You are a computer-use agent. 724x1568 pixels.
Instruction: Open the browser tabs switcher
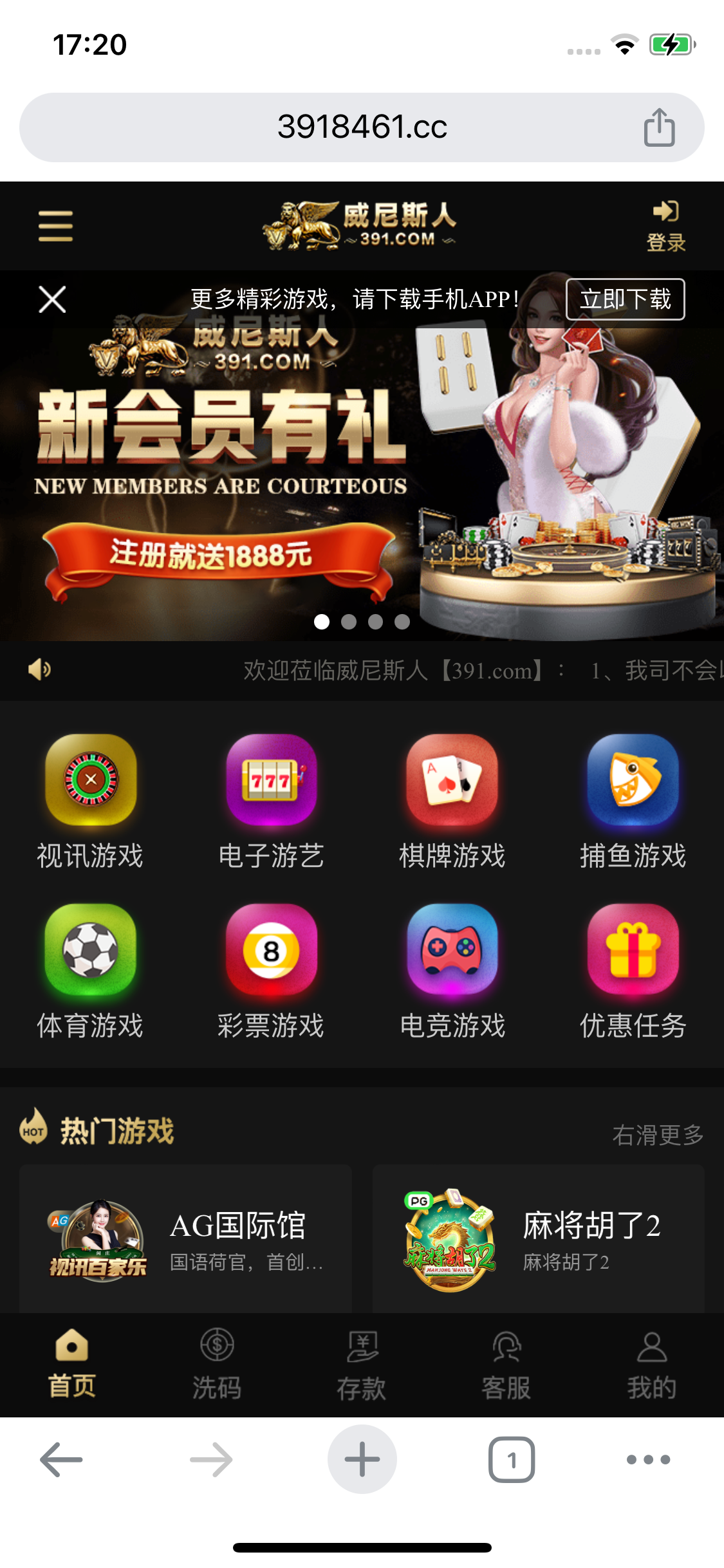tap(511, 1459)
